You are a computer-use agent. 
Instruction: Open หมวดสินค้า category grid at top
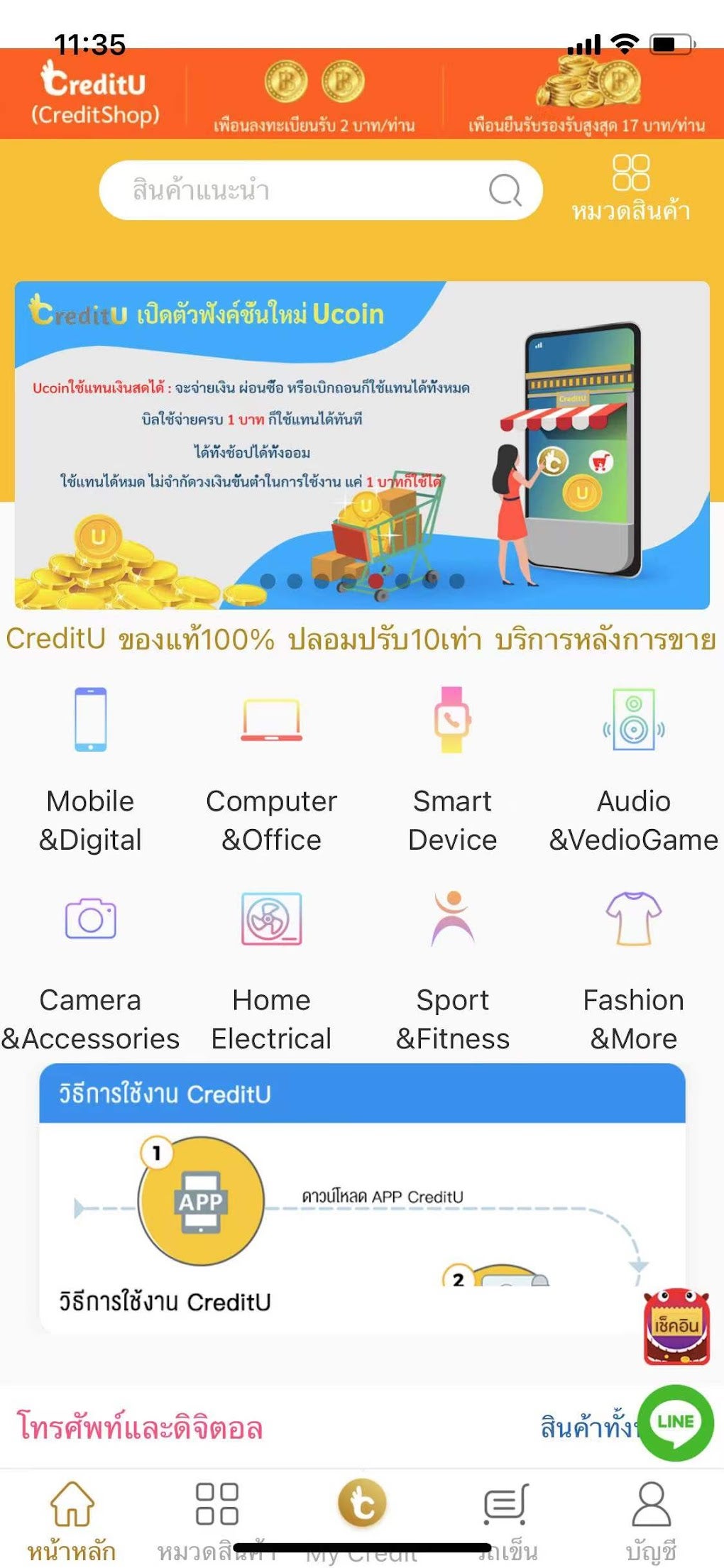pos(630,188)
